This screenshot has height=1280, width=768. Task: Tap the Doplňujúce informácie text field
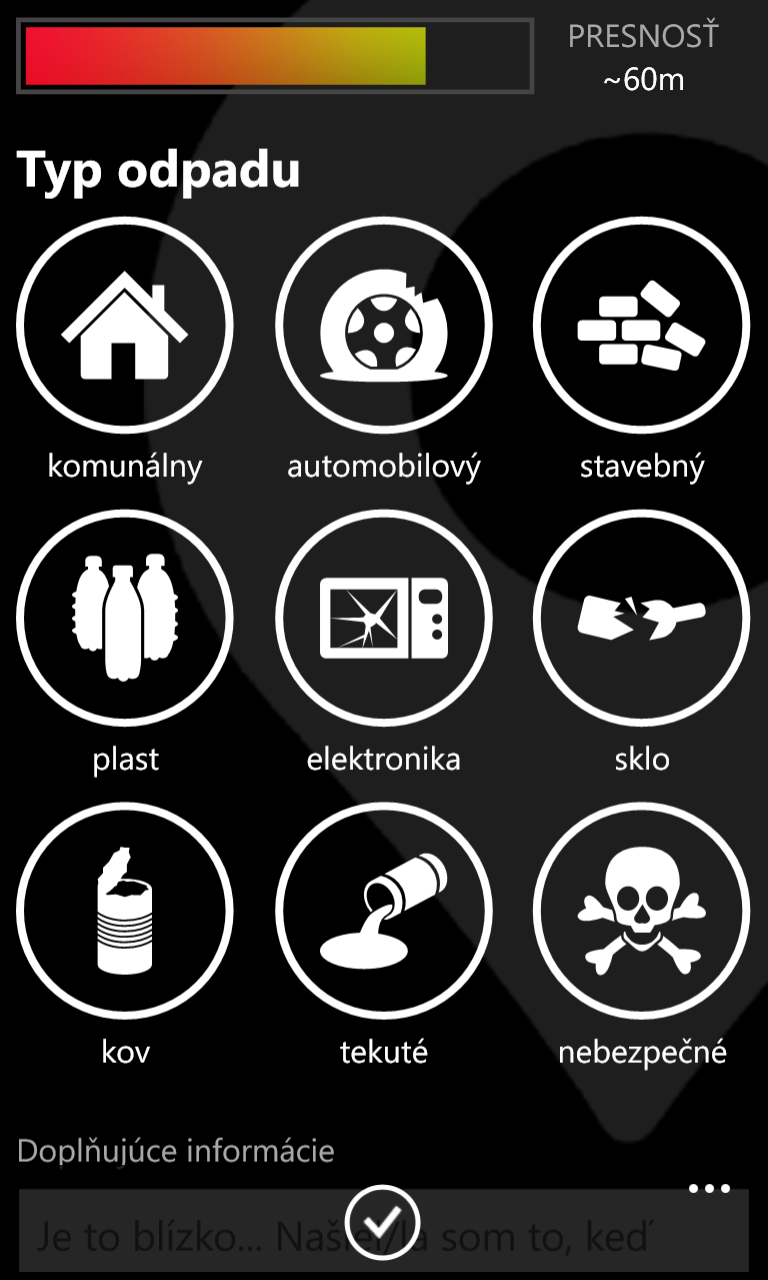(384, 1231)
